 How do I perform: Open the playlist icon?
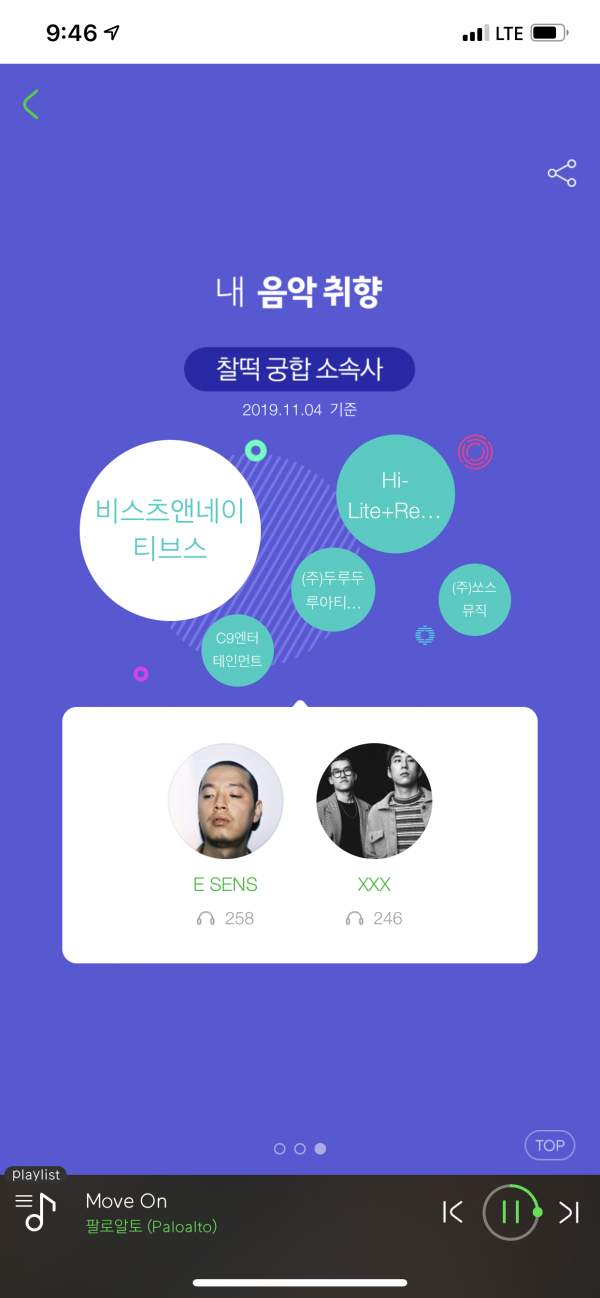[x=36, y=1211]
